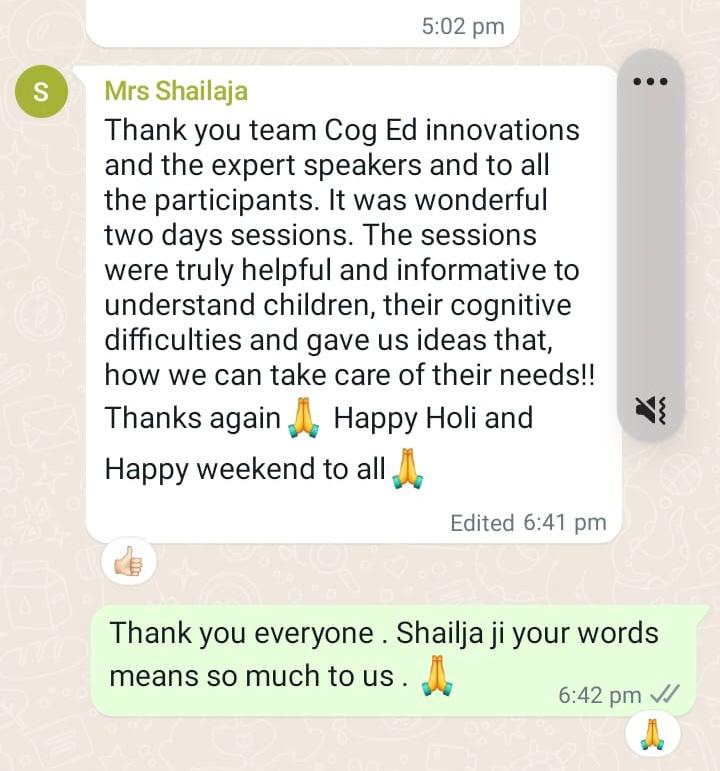Image resolution: width=720 pixels, height=771 pixels.
Task: View folded-hands reaction on the sent message
Action: tap(653, 736)
